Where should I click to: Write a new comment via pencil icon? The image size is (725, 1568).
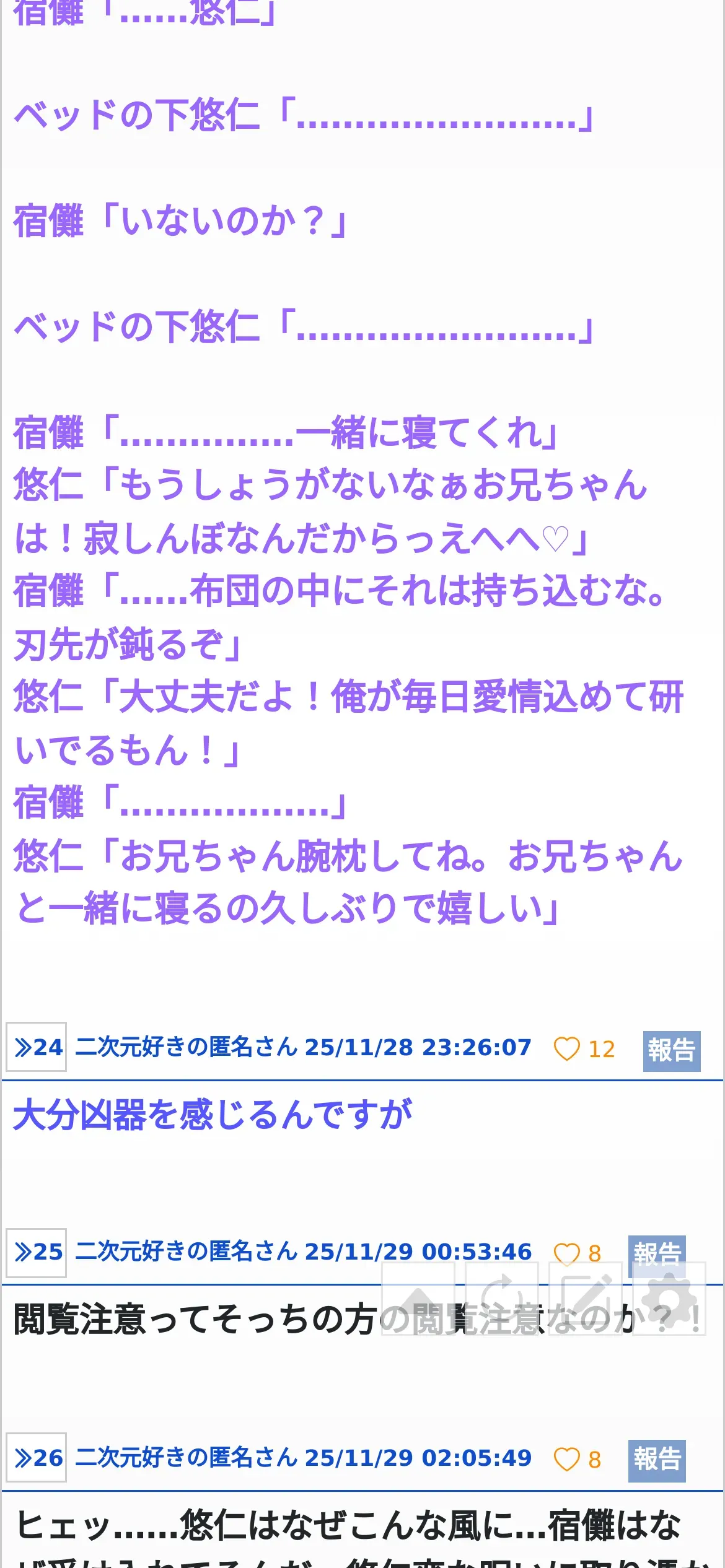[x=586, y=1299]
